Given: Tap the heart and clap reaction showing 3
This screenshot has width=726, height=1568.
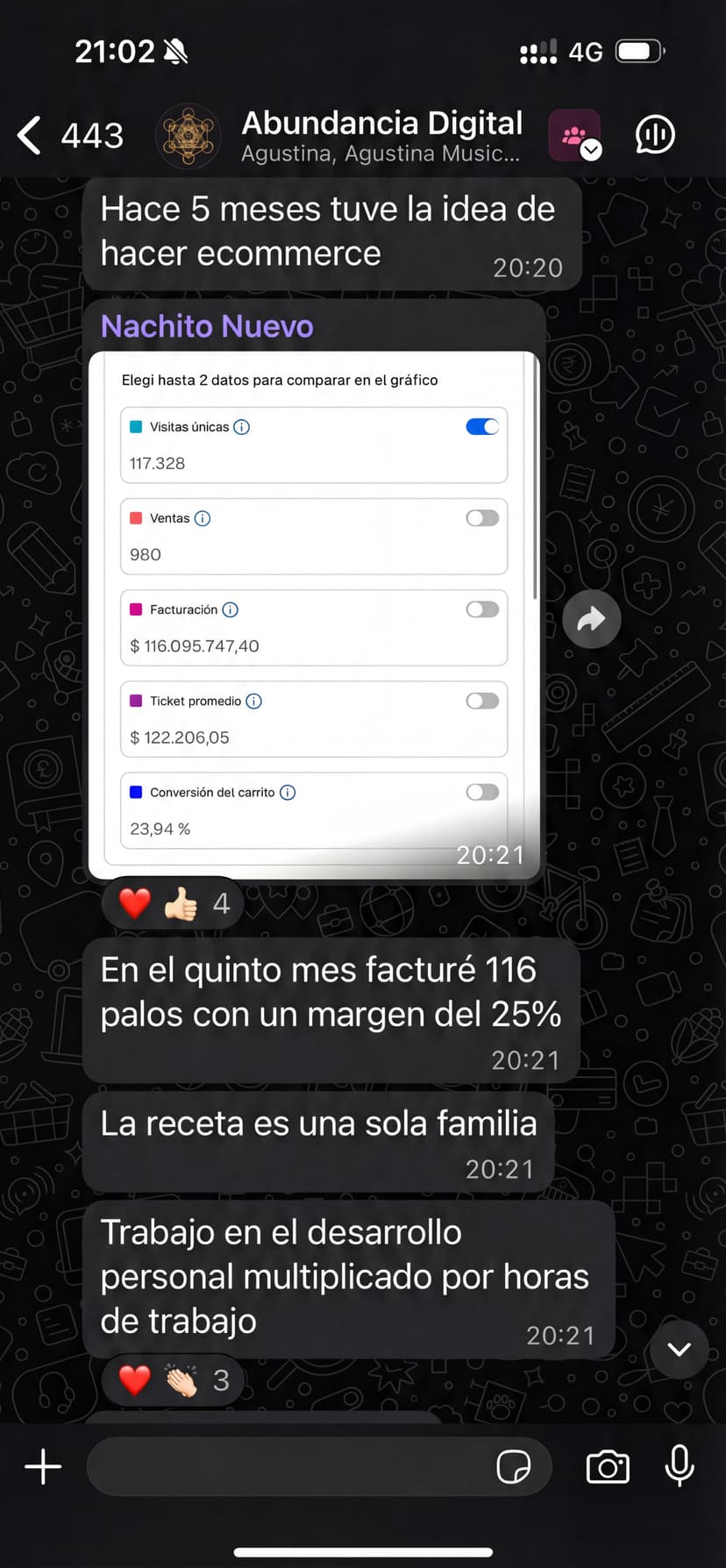Looking at the screenshot, I should [172, 1379].
